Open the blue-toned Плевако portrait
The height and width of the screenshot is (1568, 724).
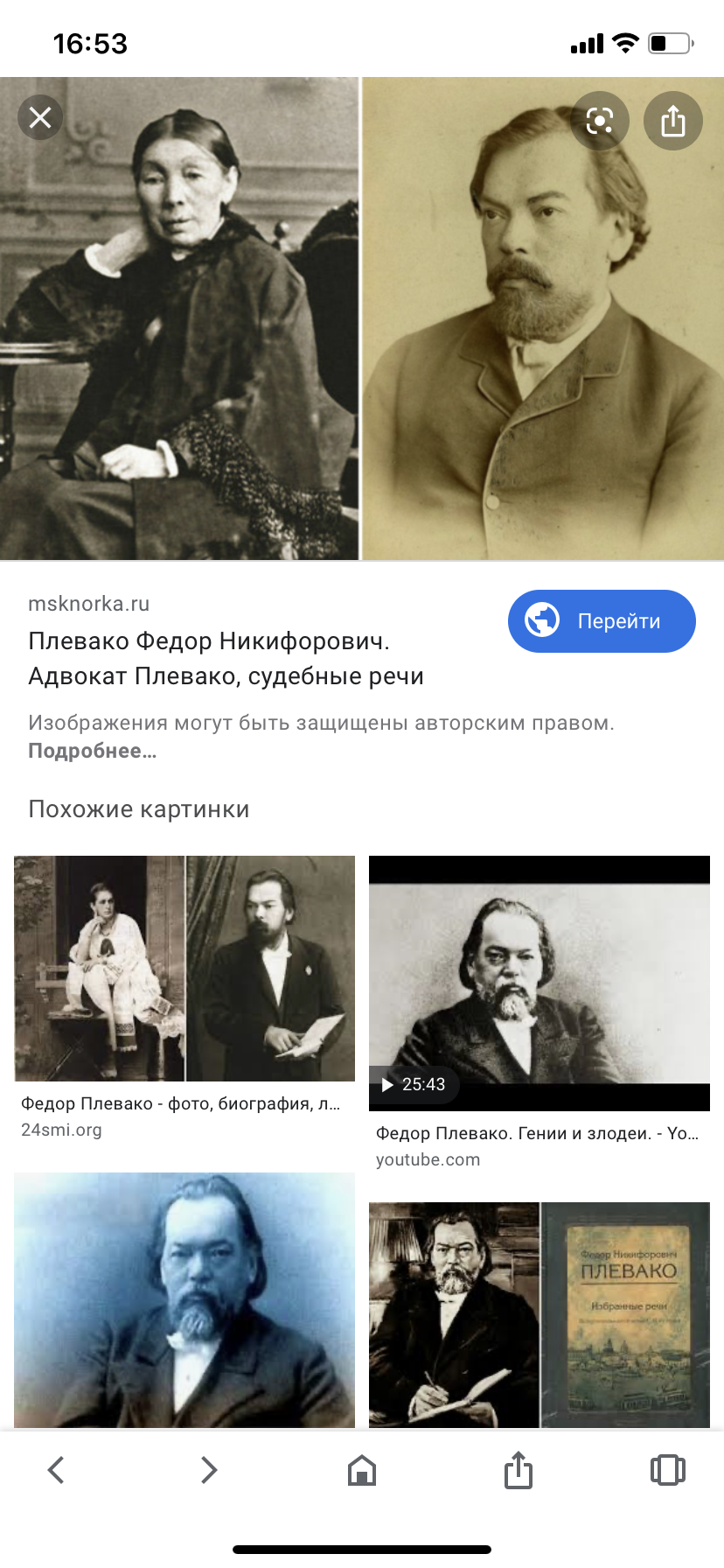pyautogui.click(x=184, y=1300)
